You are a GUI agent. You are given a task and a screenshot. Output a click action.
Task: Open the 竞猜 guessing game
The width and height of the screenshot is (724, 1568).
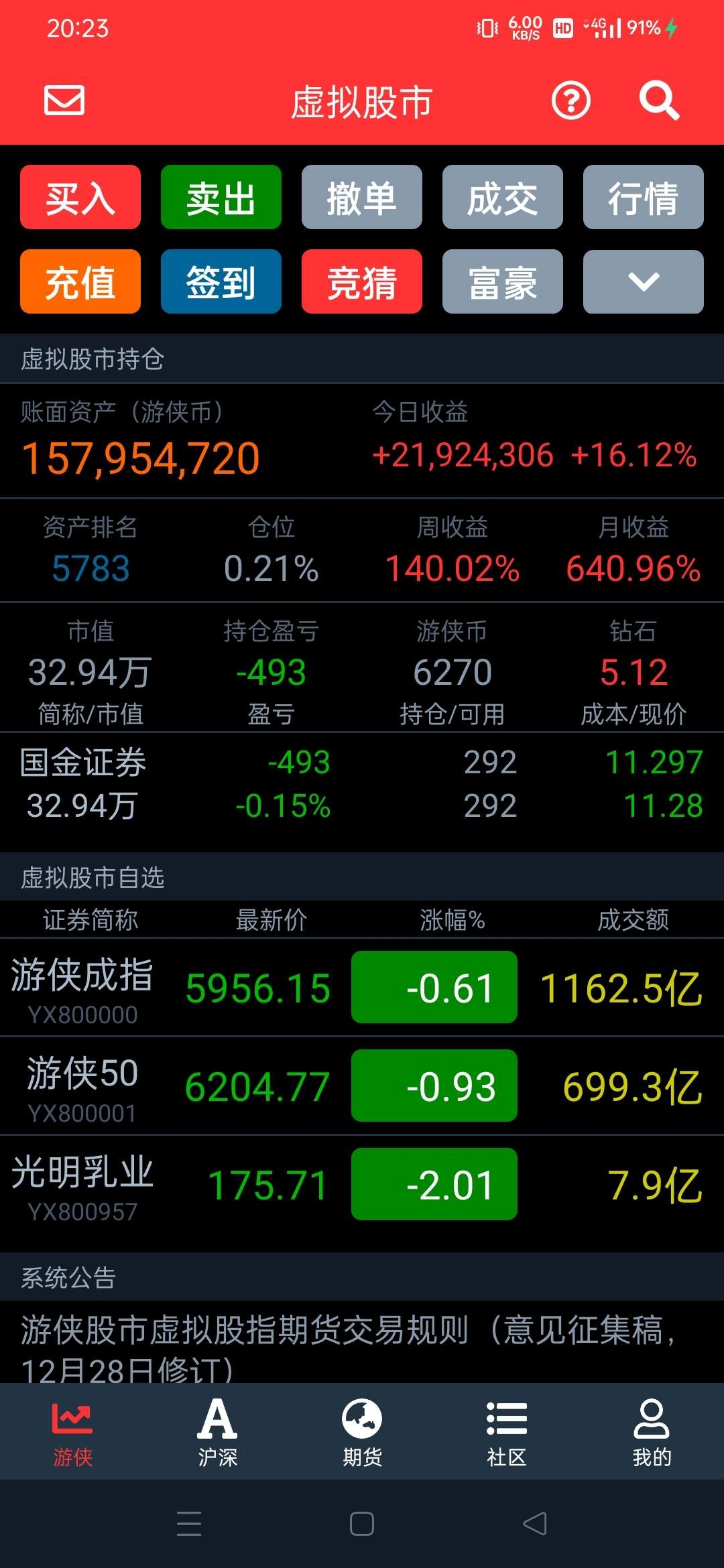click(362, 281)
